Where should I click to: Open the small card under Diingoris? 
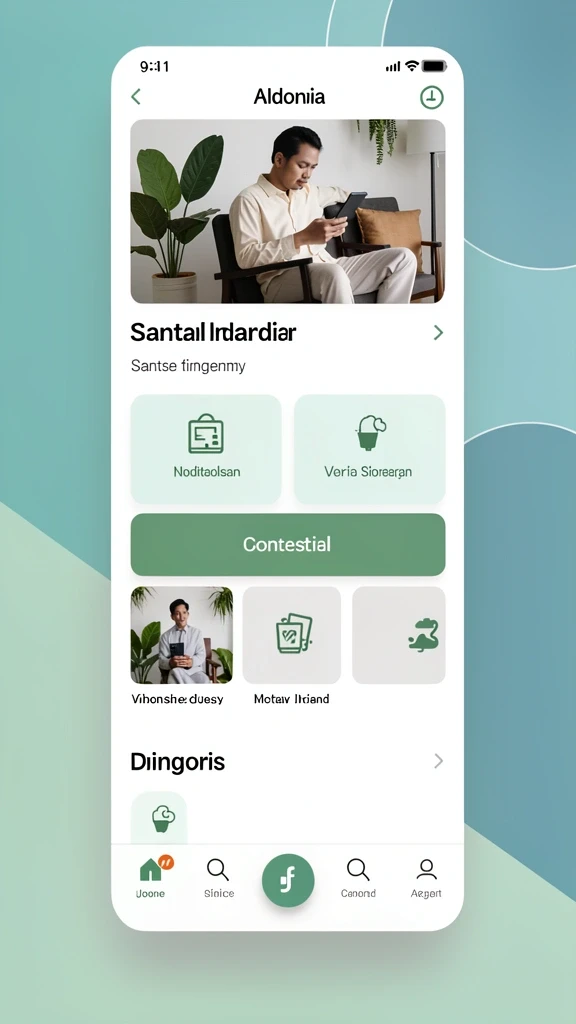(159, 818)
